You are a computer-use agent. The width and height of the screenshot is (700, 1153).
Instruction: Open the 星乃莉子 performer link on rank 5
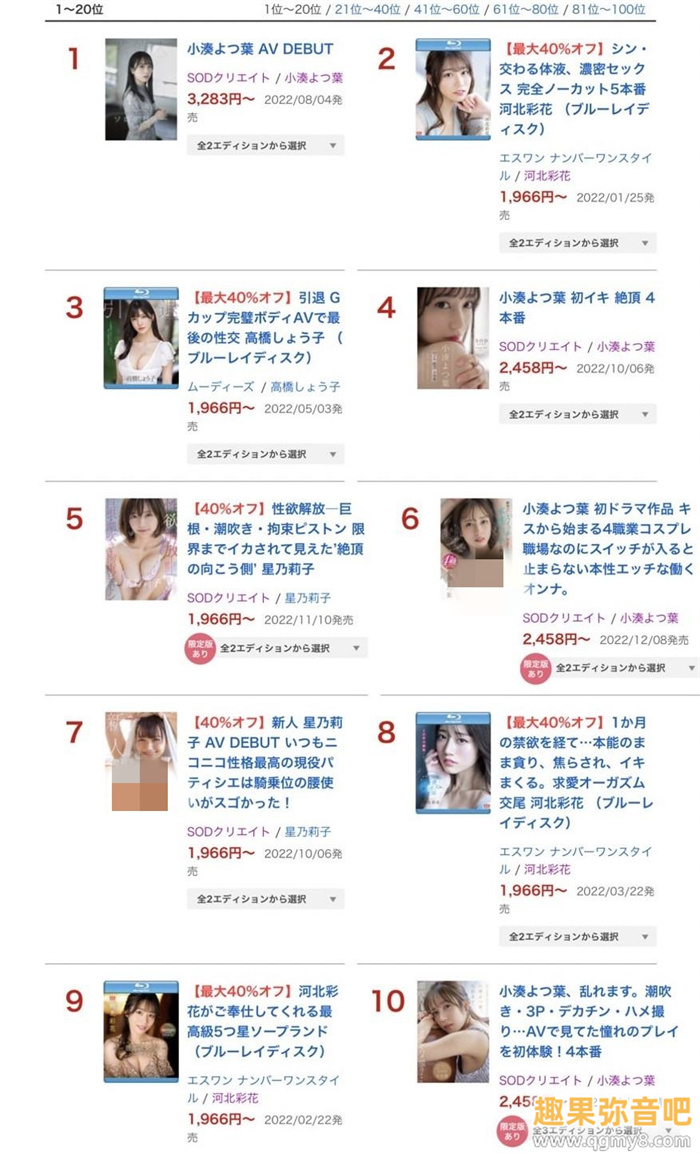308,598
